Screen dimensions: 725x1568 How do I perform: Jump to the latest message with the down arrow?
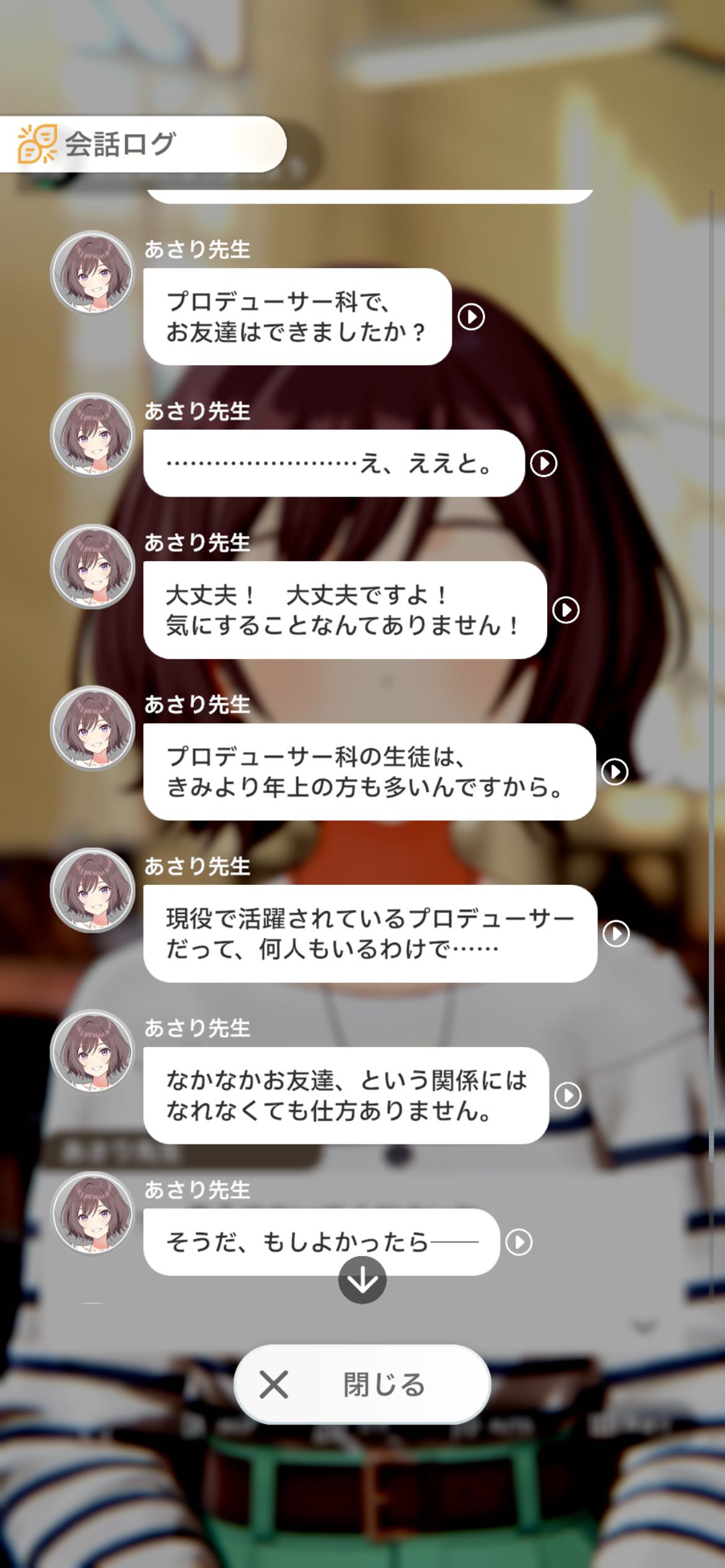tap(362, 1280)
